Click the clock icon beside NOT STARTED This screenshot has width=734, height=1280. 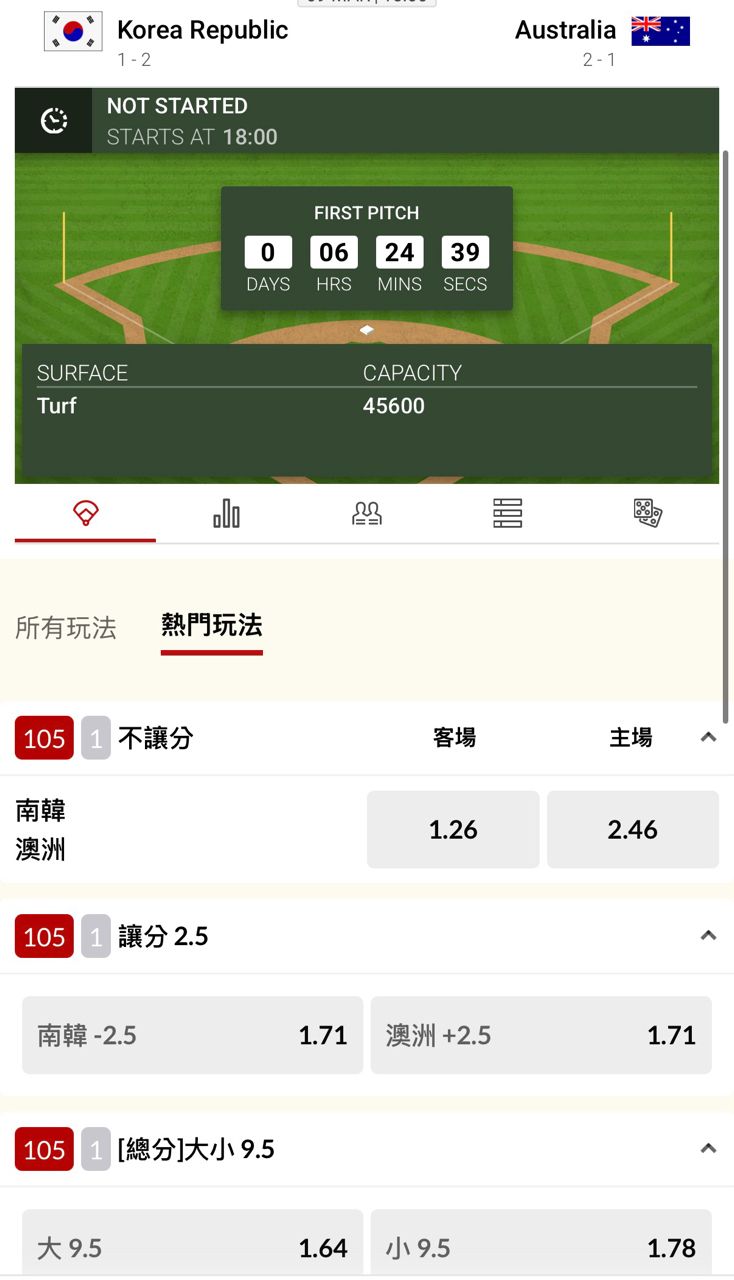(52, 119)
